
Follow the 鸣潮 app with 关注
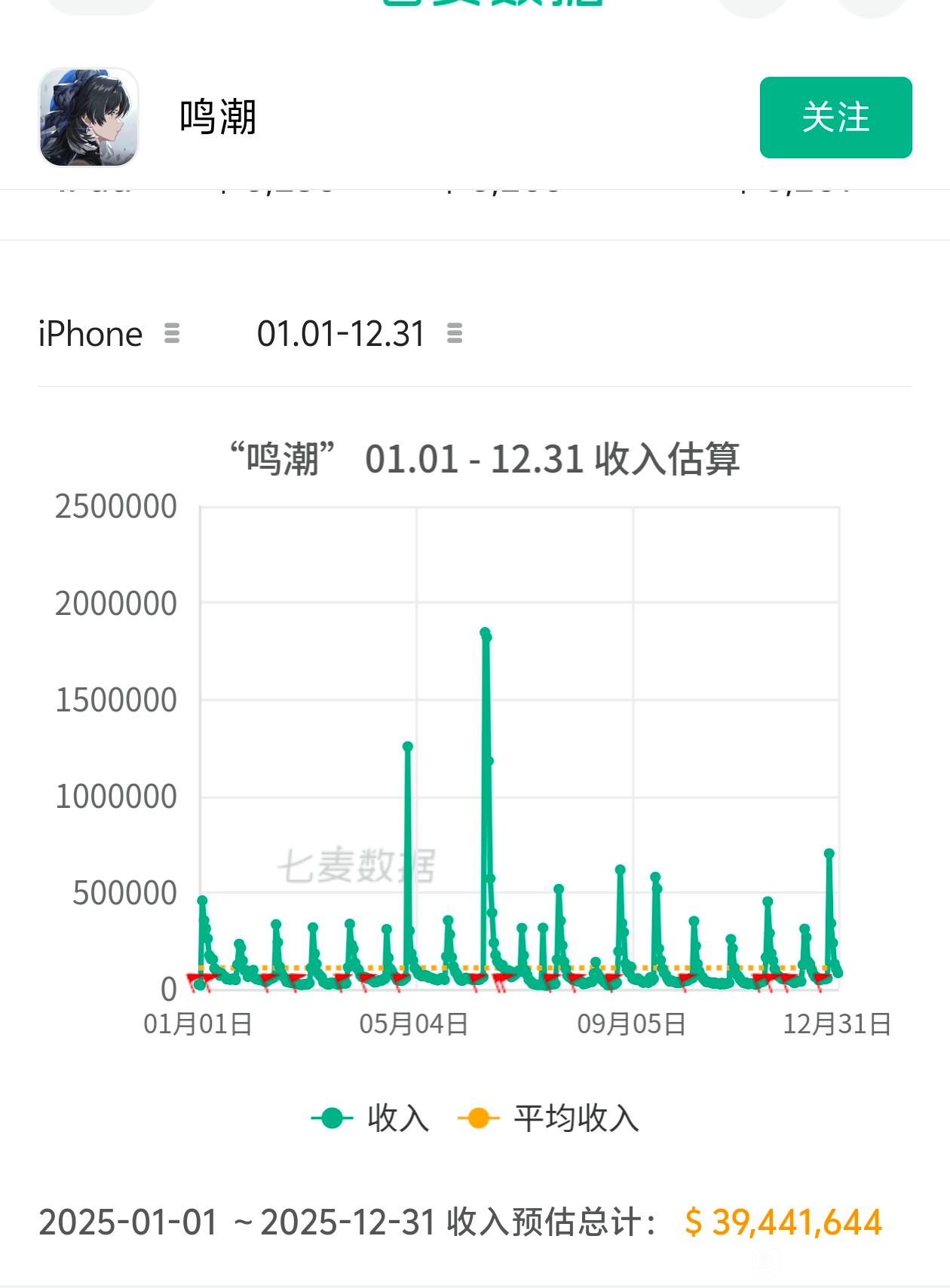point(835,118)
